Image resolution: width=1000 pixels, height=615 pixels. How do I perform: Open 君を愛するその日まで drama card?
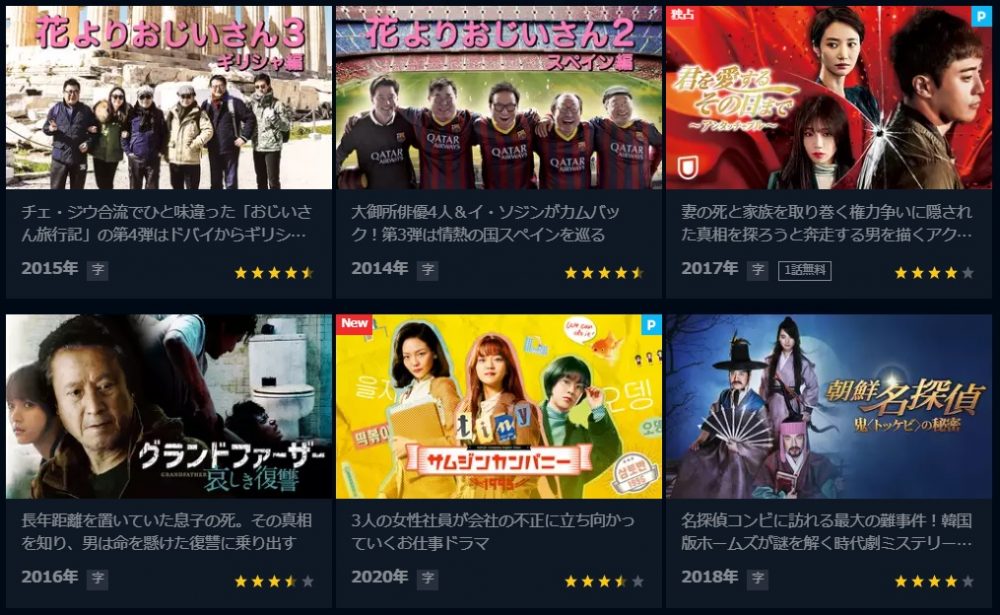(828, 98)
